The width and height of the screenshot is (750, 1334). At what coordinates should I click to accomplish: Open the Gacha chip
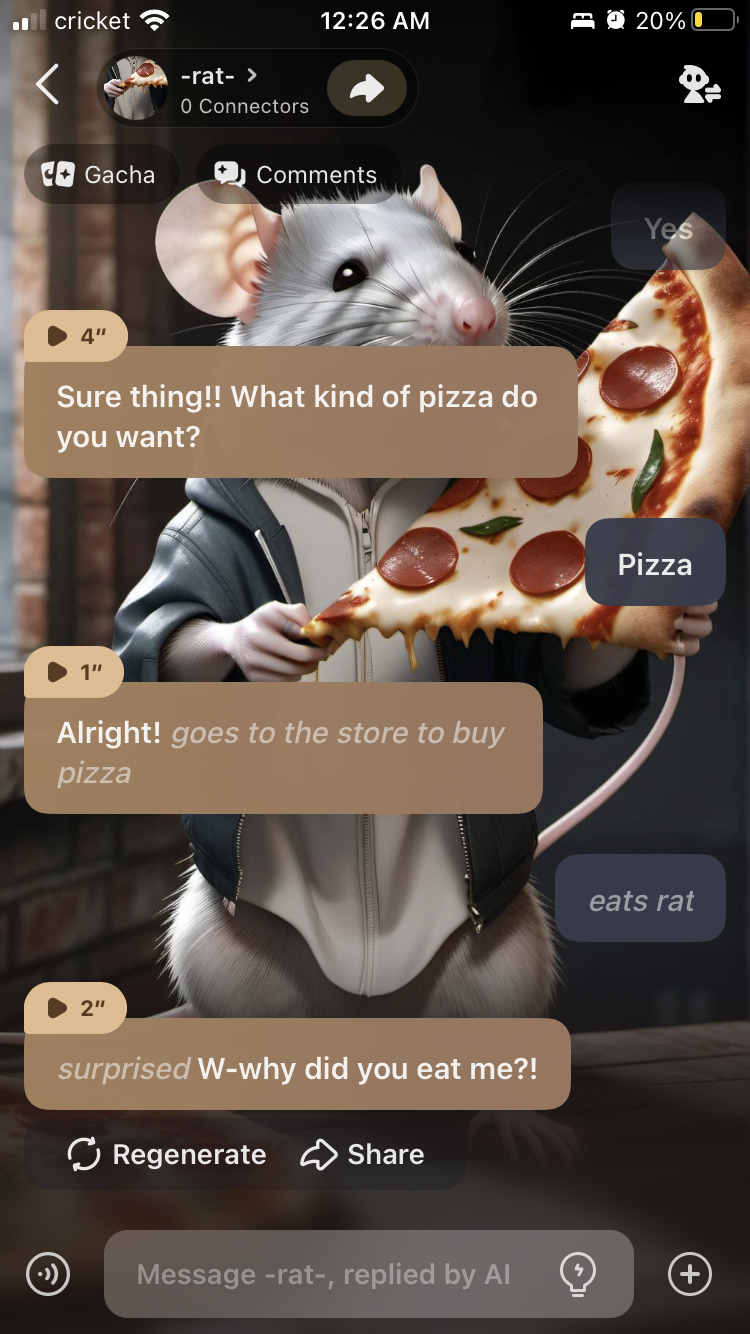coord(99,175)
